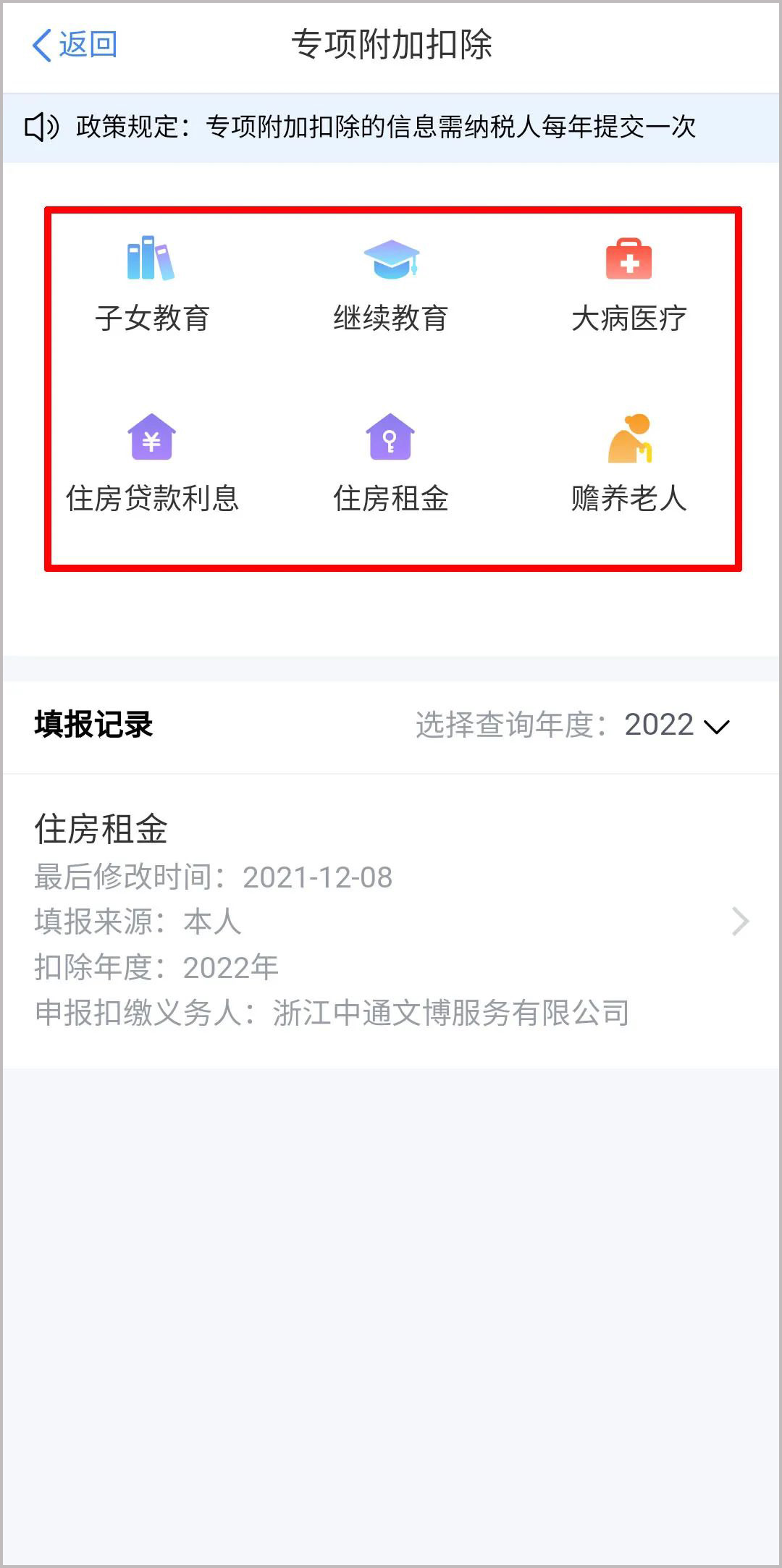782x1568 pixels.
Task: Click the policy announcement speaker icon
Action: coord(41,127)
